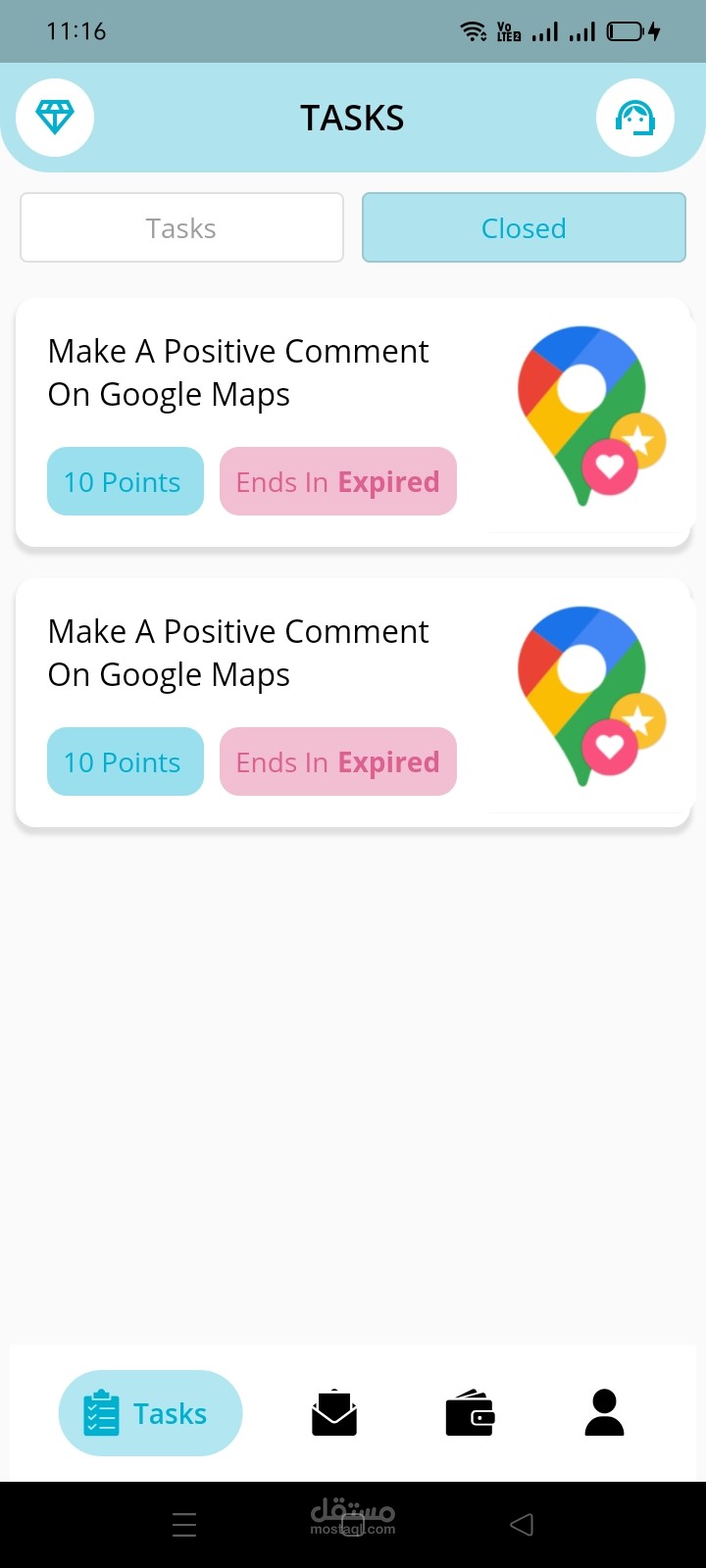Tap the Tasks item in bottom navigation

point(150,1413)
